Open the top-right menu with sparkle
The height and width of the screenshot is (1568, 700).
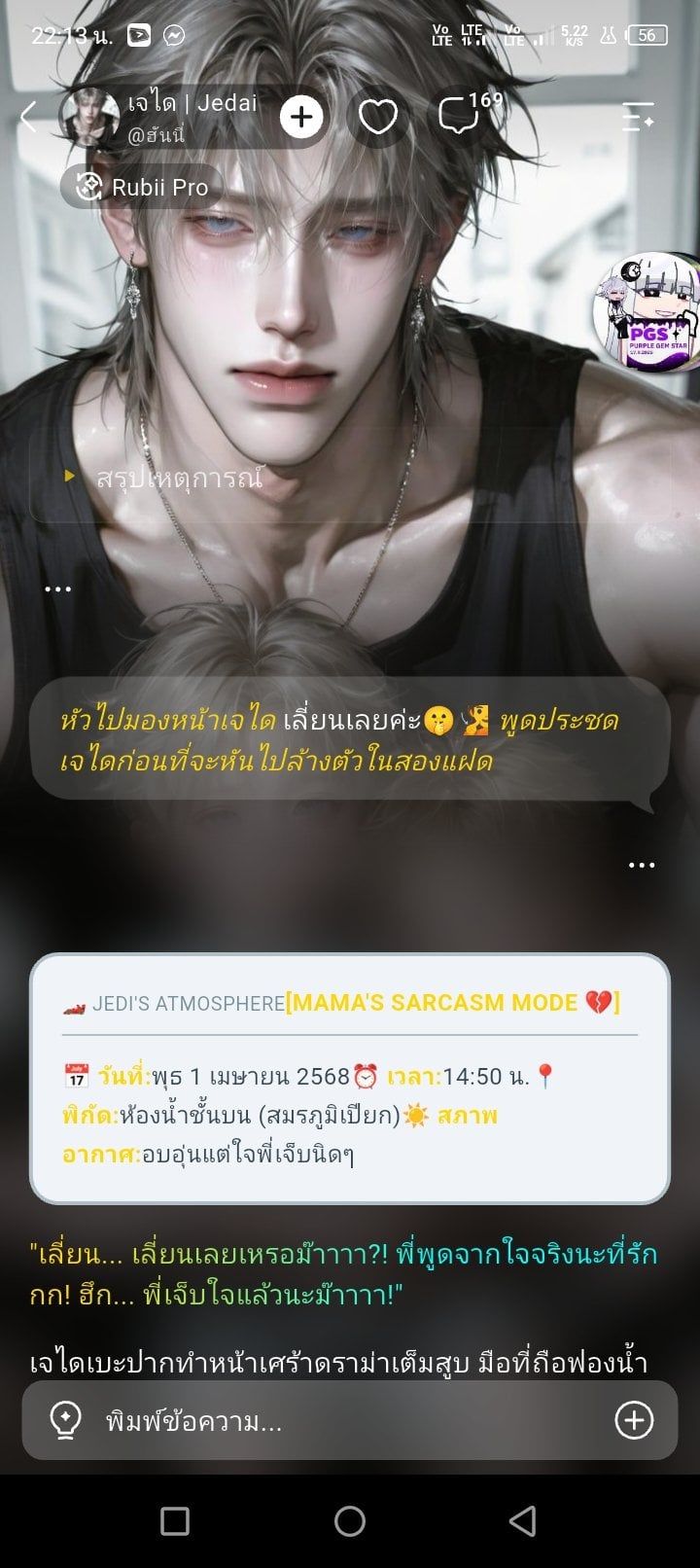point(638,117)
